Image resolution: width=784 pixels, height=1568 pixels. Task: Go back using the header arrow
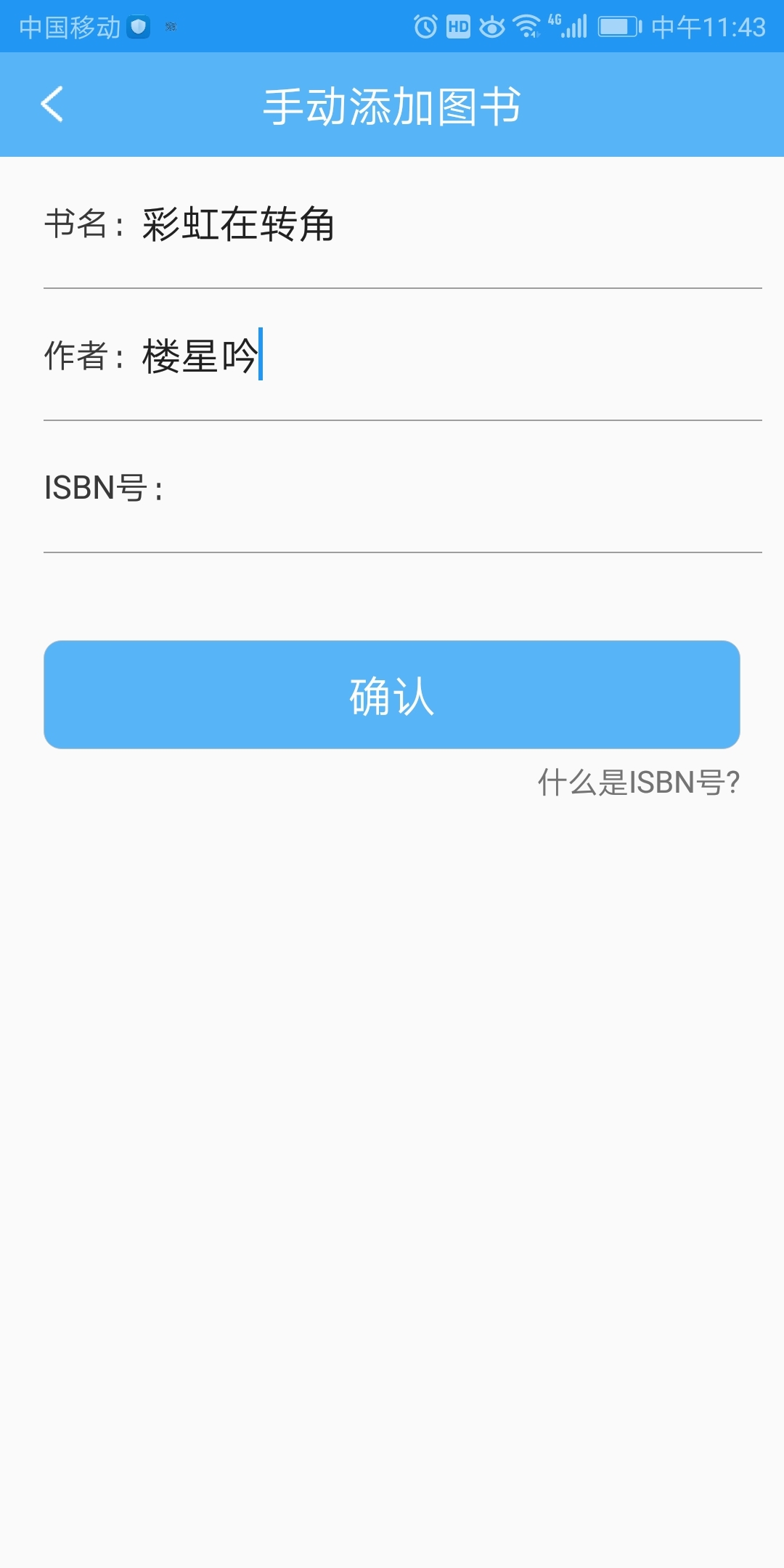52,105
